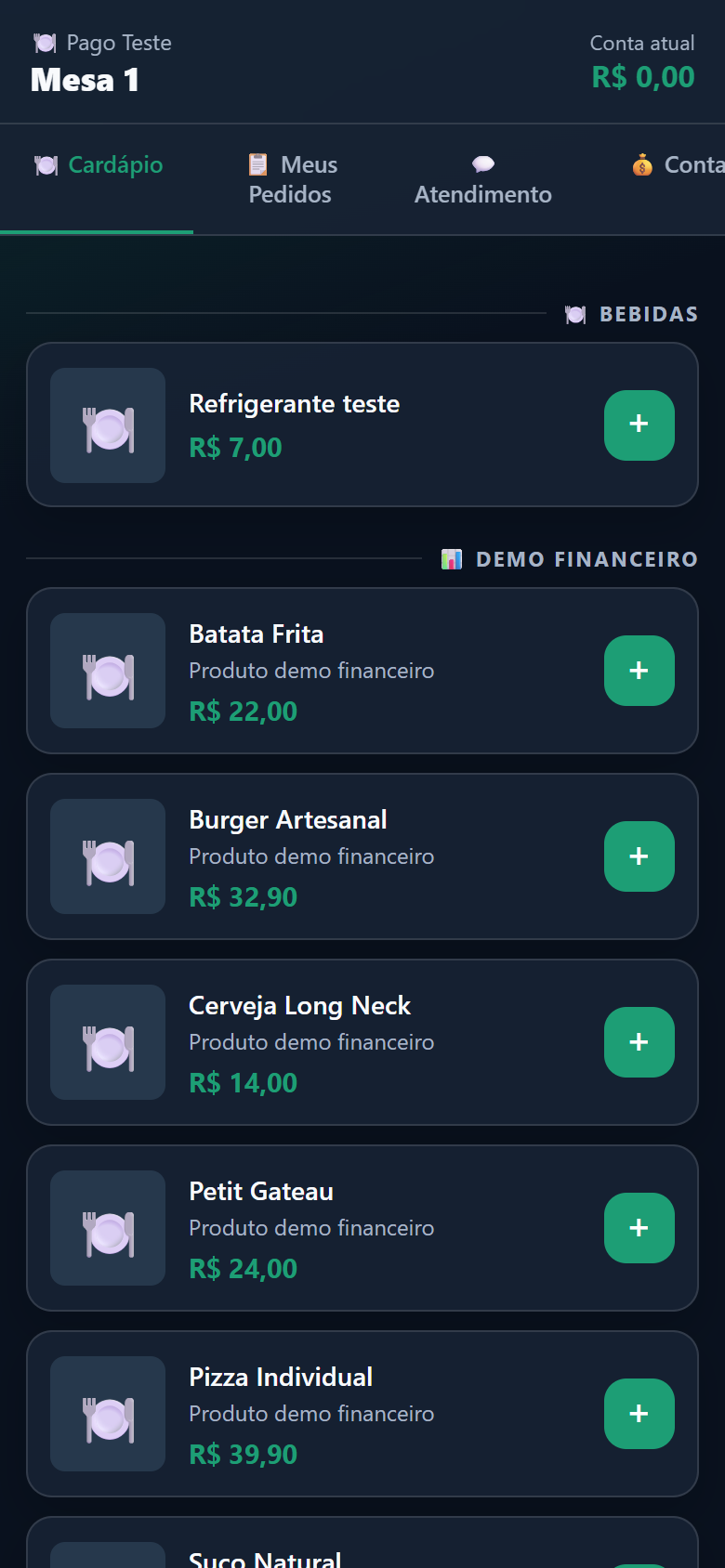This screenshot has height=1568, width=725.
Task: Add Burger Artesanal to the order
Action: pyautogui.click(x=639, y=856)
